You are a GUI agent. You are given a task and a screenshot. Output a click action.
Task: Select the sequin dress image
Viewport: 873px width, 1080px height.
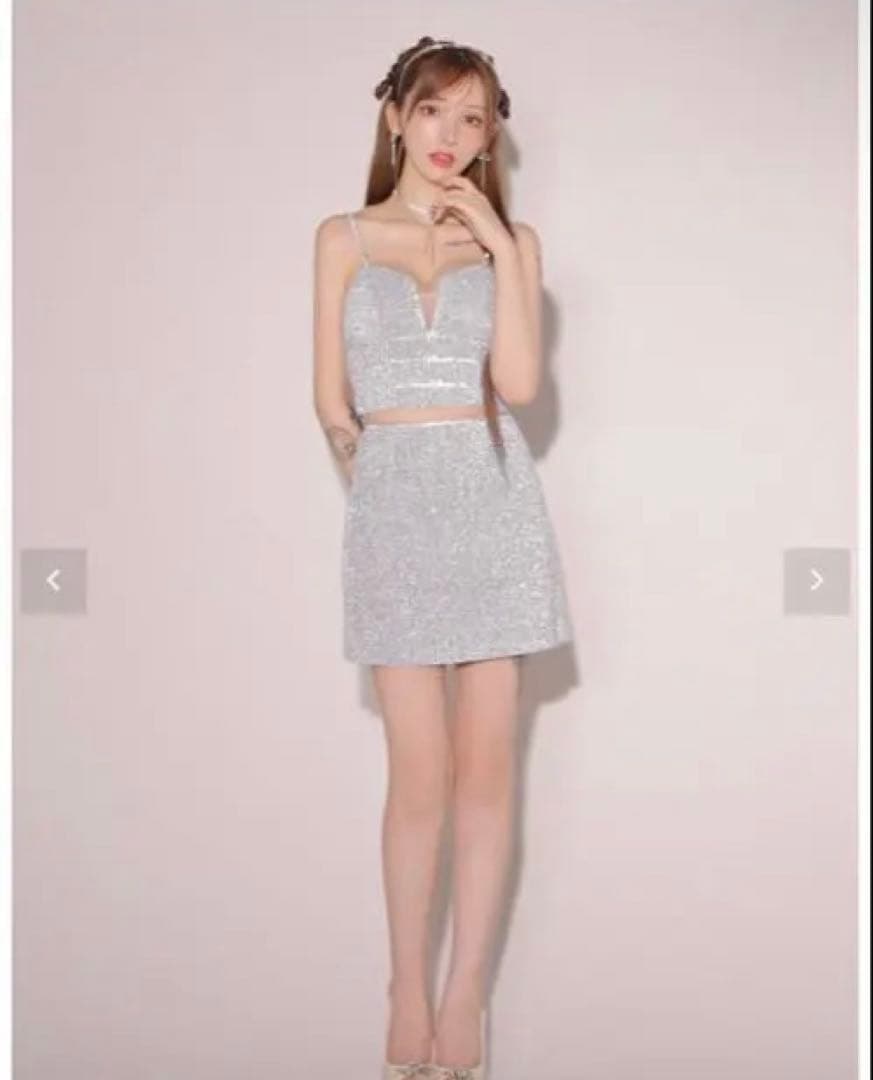[436, 450]
